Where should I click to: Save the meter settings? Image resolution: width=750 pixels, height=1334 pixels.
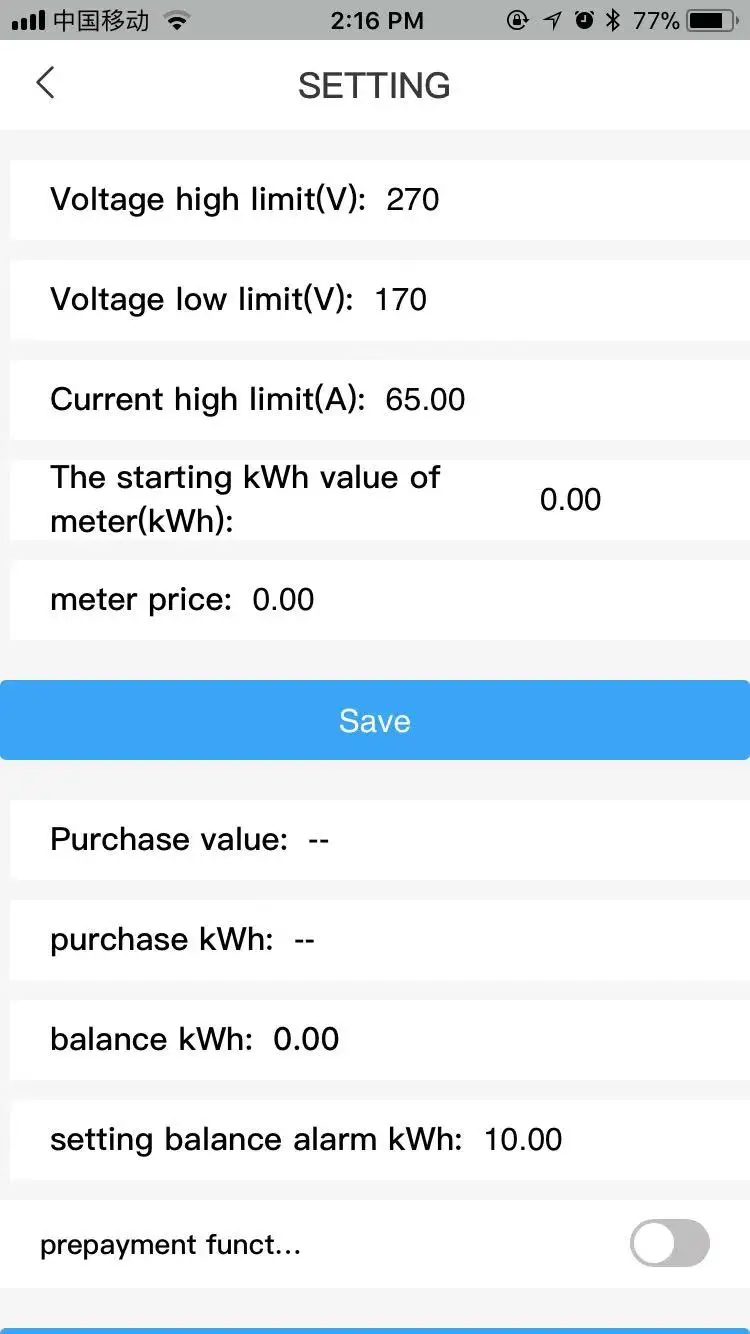pos(375,721)
